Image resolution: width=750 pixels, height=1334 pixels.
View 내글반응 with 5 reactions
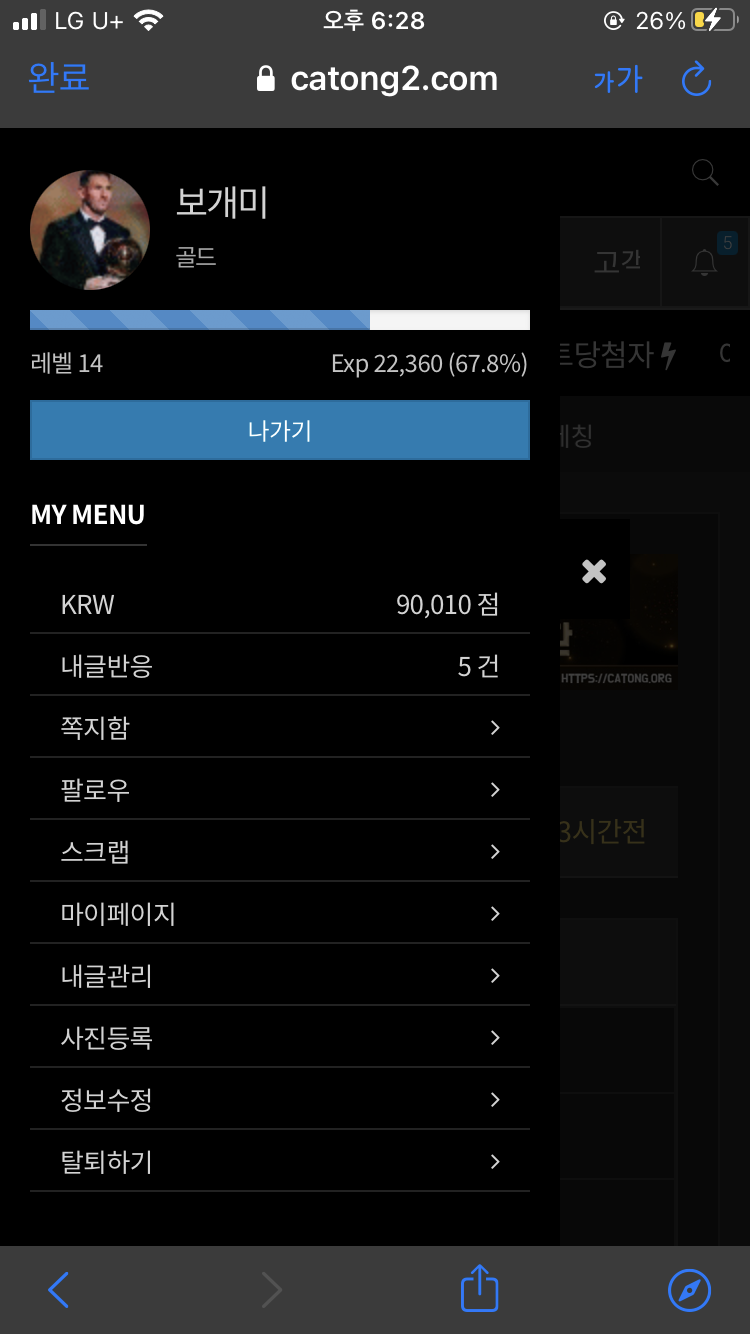tap(280, 666)
